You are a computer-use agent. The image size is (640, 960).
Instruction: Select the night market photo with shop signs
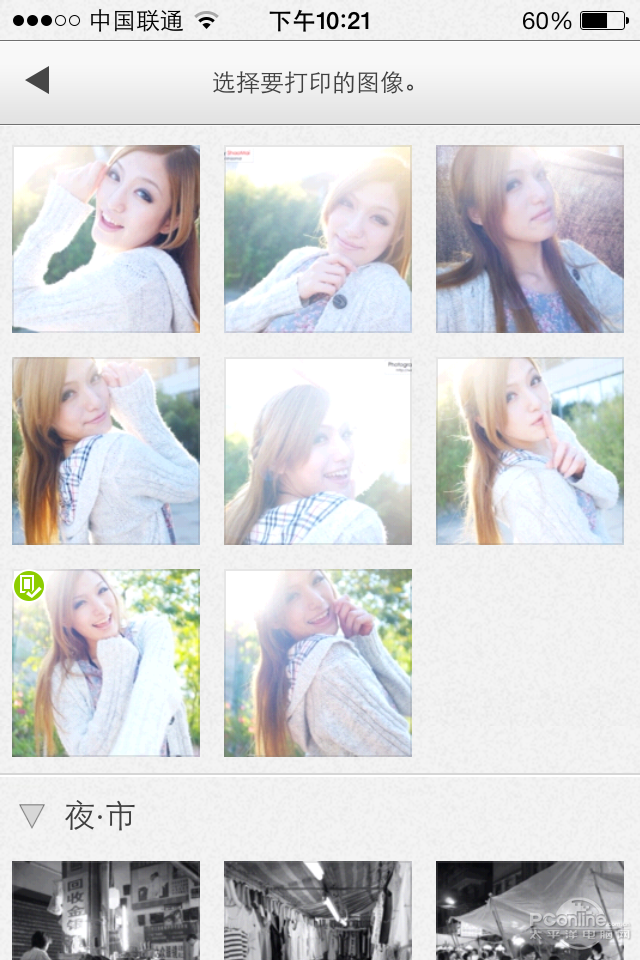click(106, 908)
